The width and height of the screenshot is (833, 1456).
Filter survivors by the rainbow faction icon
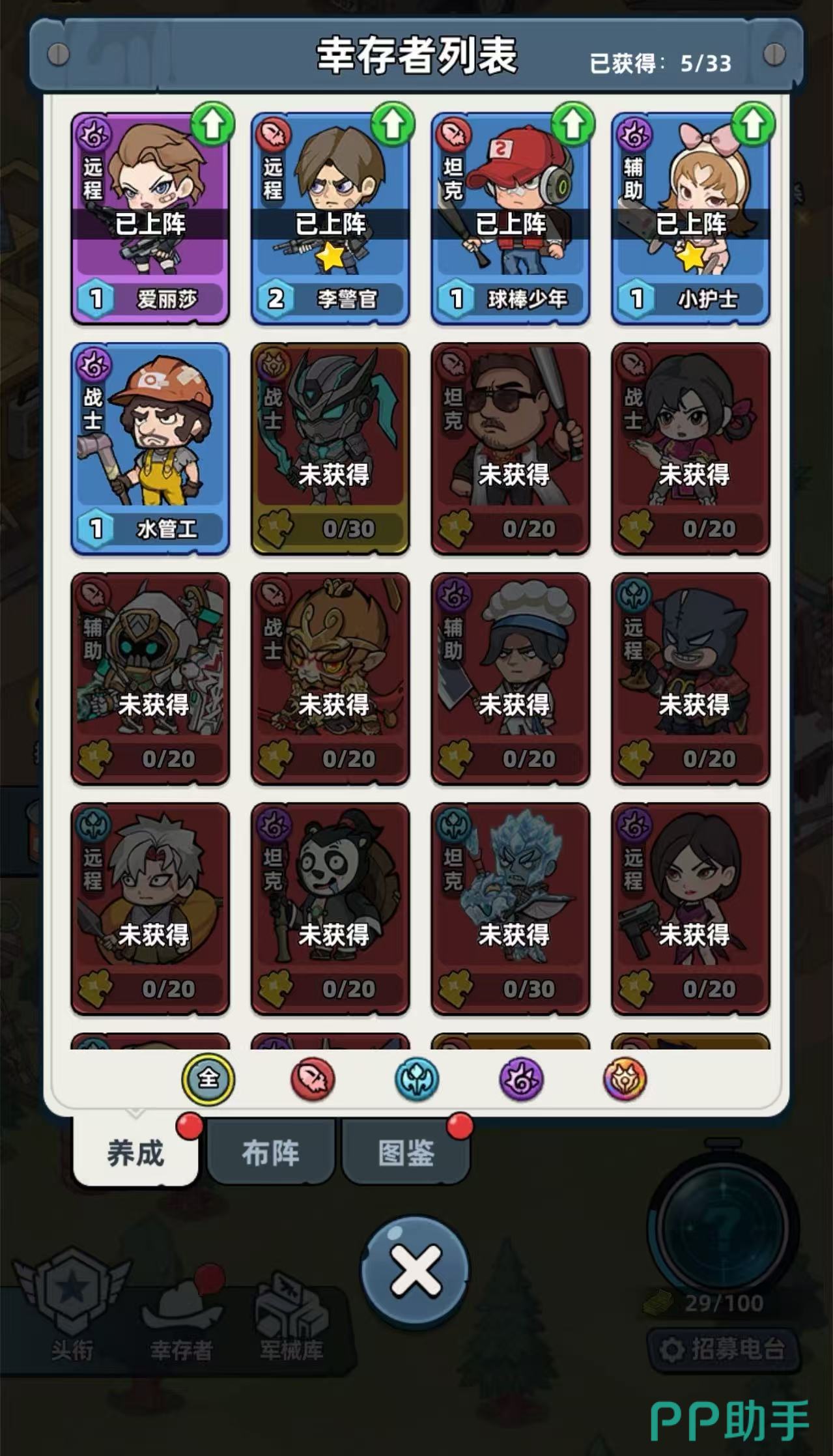point(625,1079)
